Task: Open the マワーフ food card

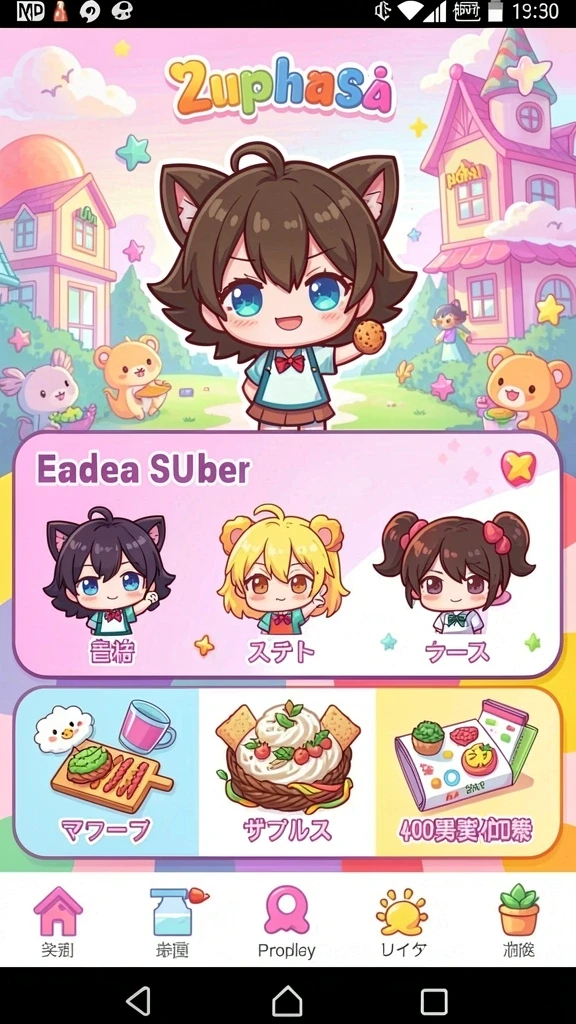Action: pyautogui.click(x=107, y=772)
